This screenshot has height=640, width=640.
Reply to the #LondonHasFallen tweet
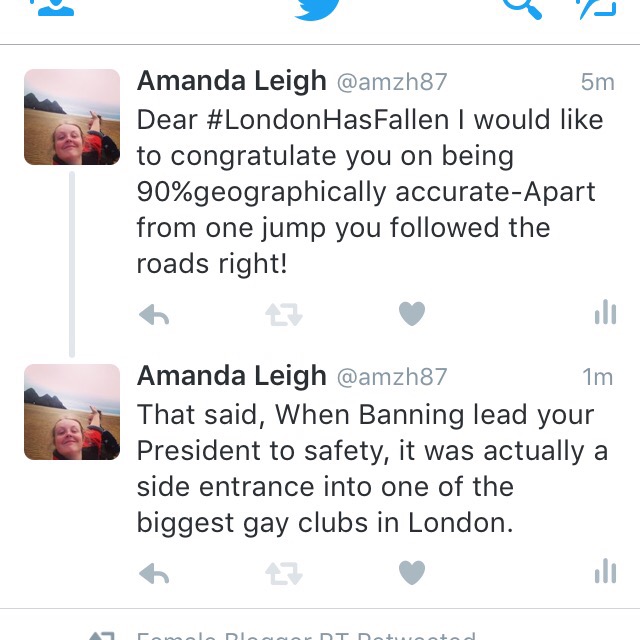153,316
